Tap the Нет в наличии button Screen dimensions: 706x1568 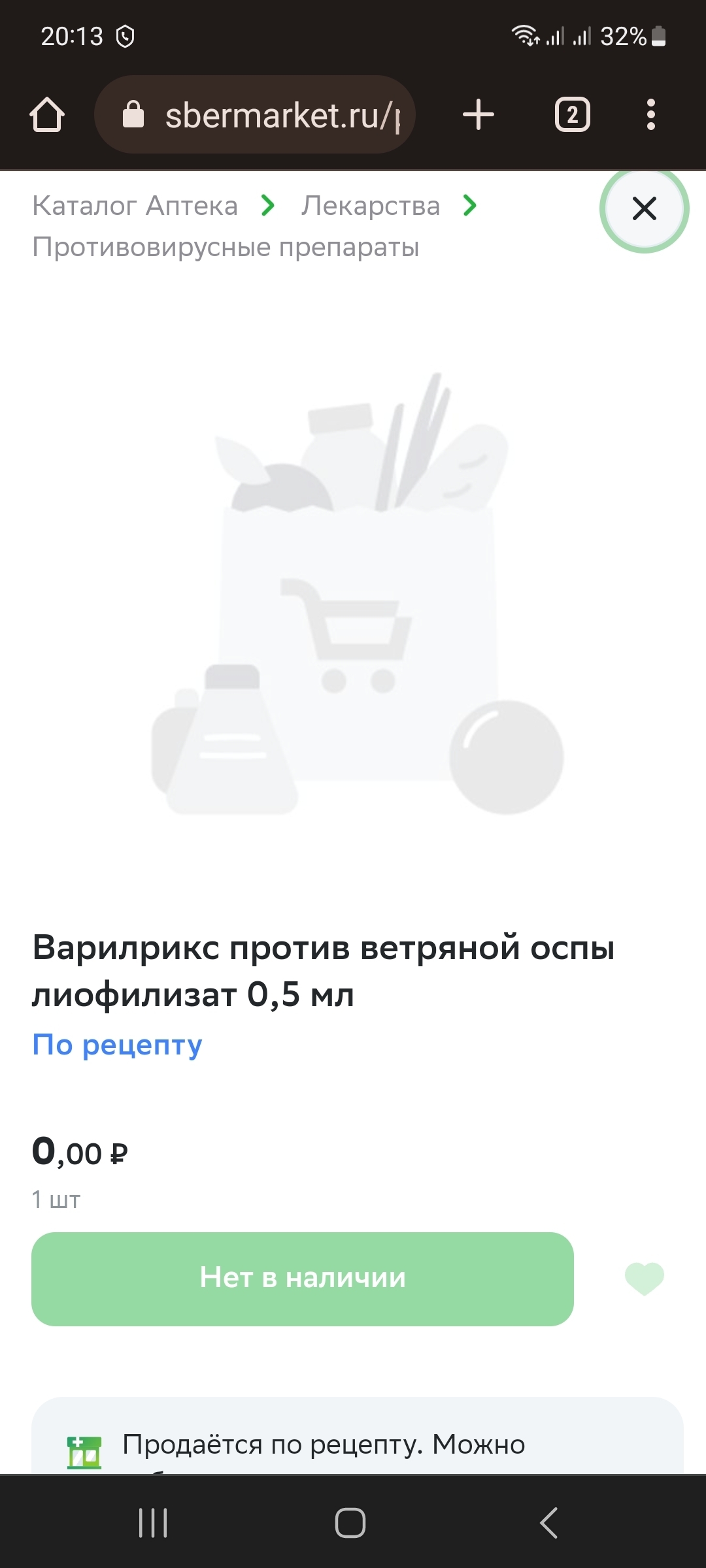pos(303,1279)
